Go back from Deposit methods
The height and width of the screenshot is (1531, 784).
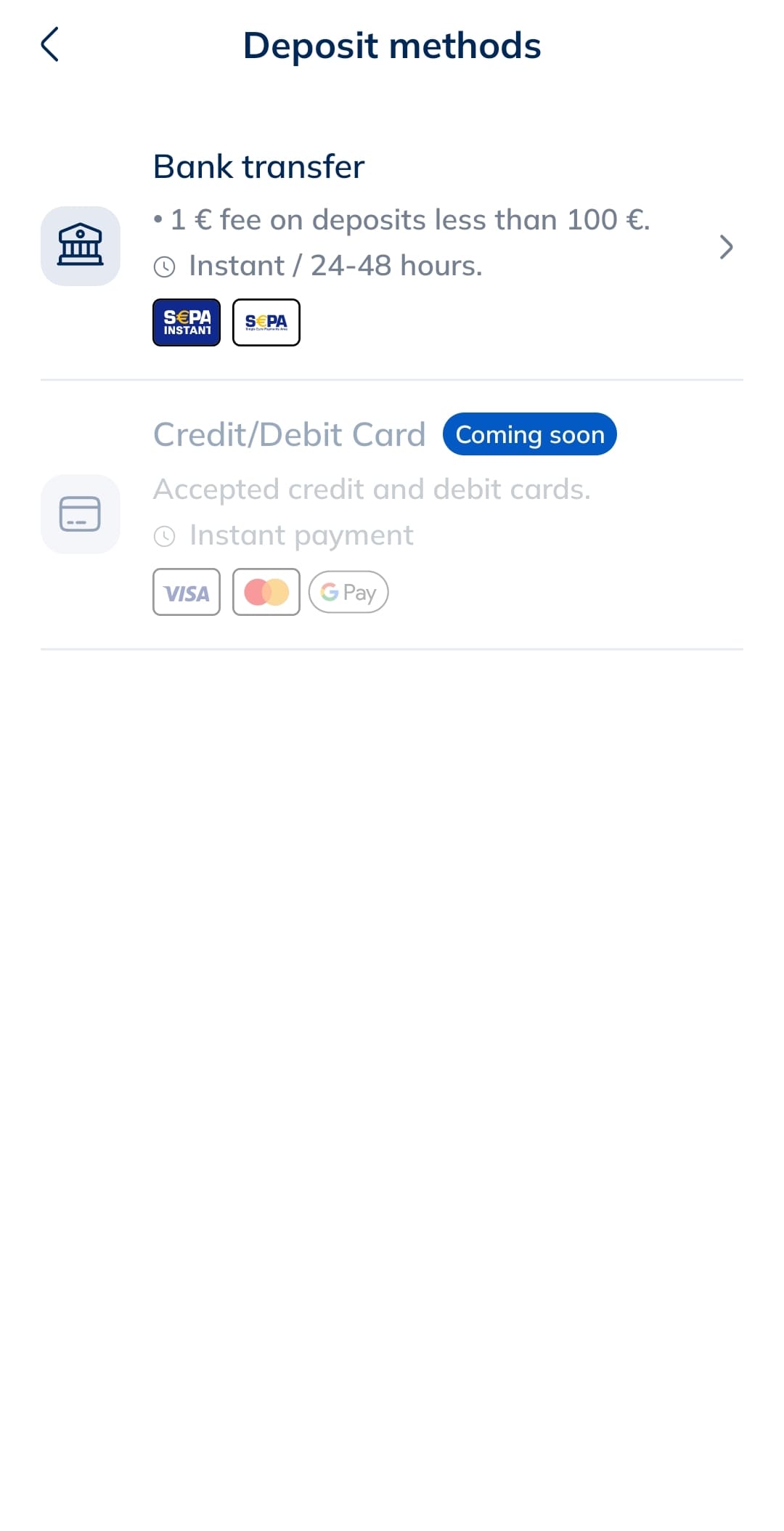(49, 45)
